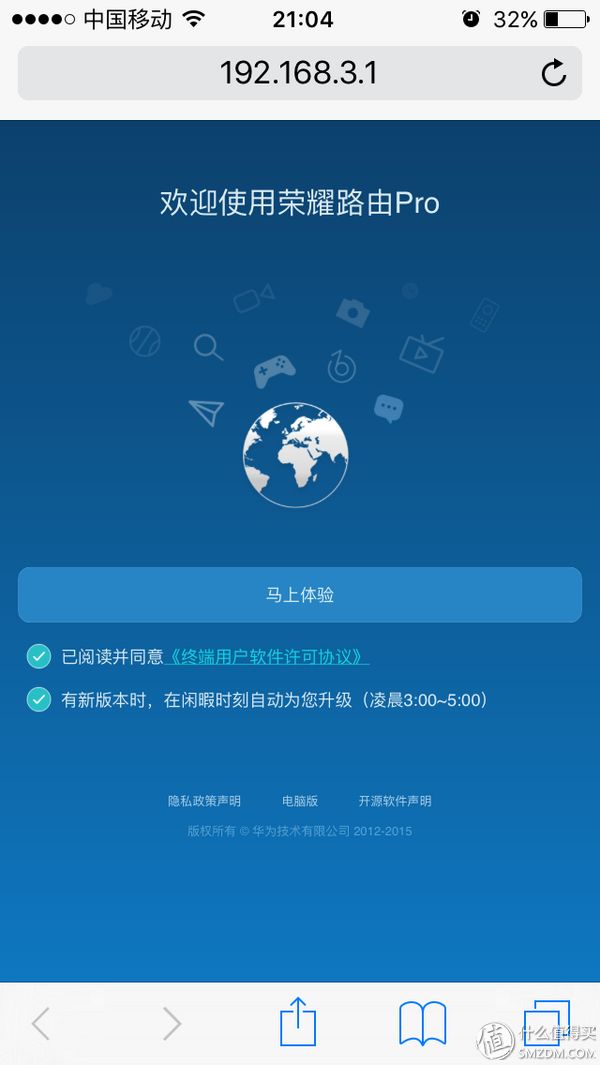Screen dimensions: 600x1065
Task: Go back to the previous page
Action: coord(41,1023)
